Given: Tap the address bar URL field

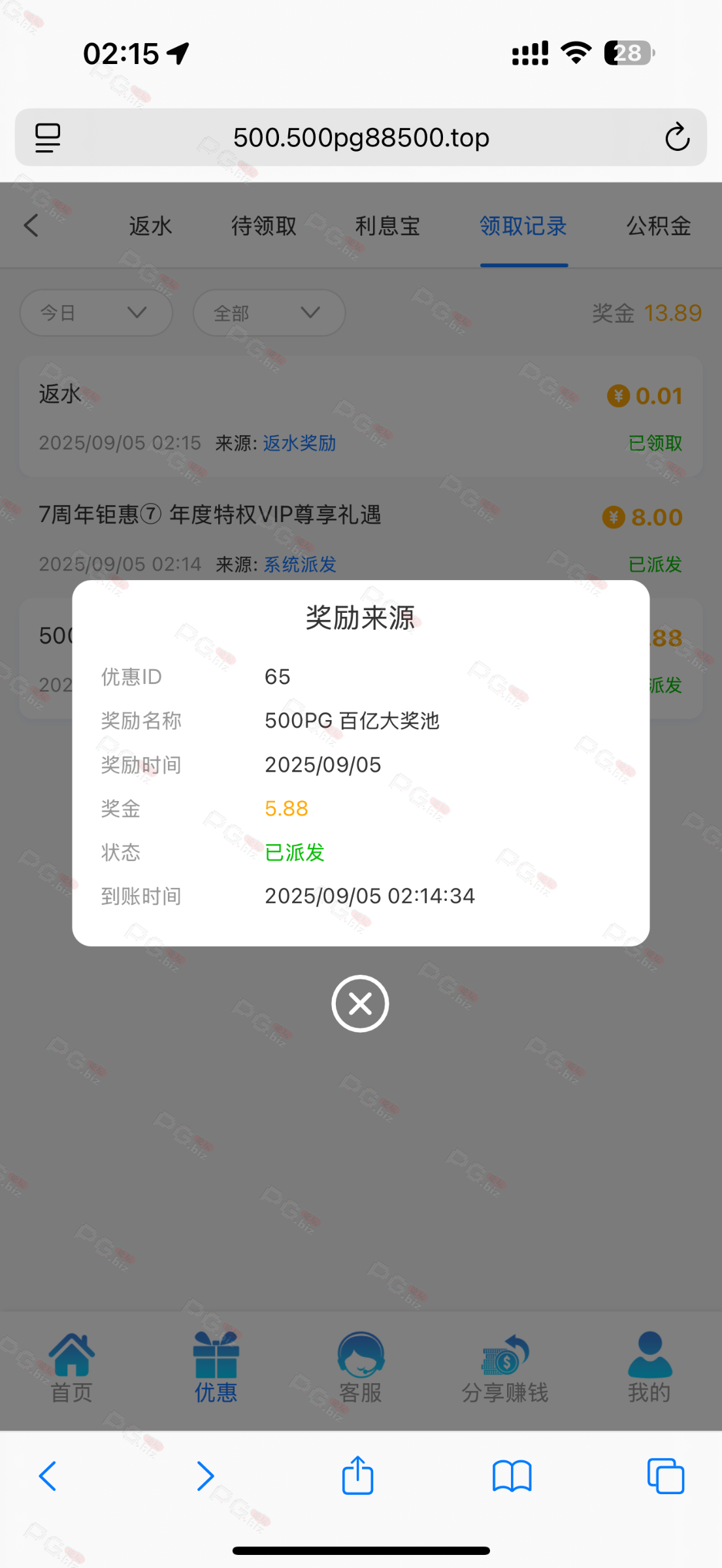Looking at the screenshot, I should click(361, 137).
